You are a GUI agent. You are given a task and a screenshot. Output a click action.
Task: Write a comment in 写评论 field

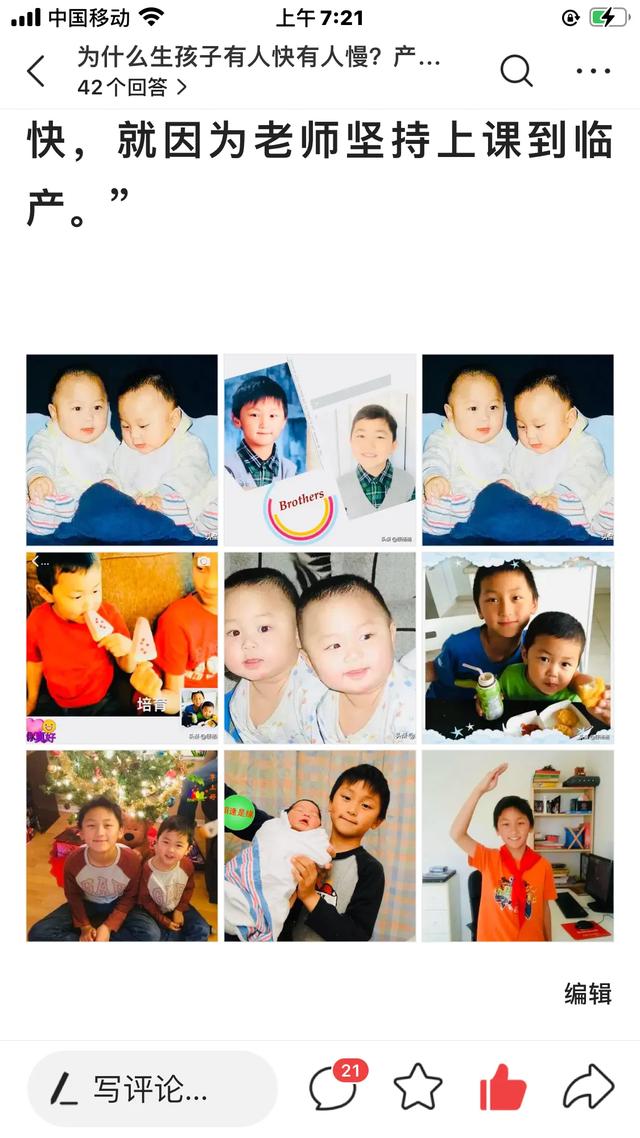pyautogui.click(x=152, y=1089)
